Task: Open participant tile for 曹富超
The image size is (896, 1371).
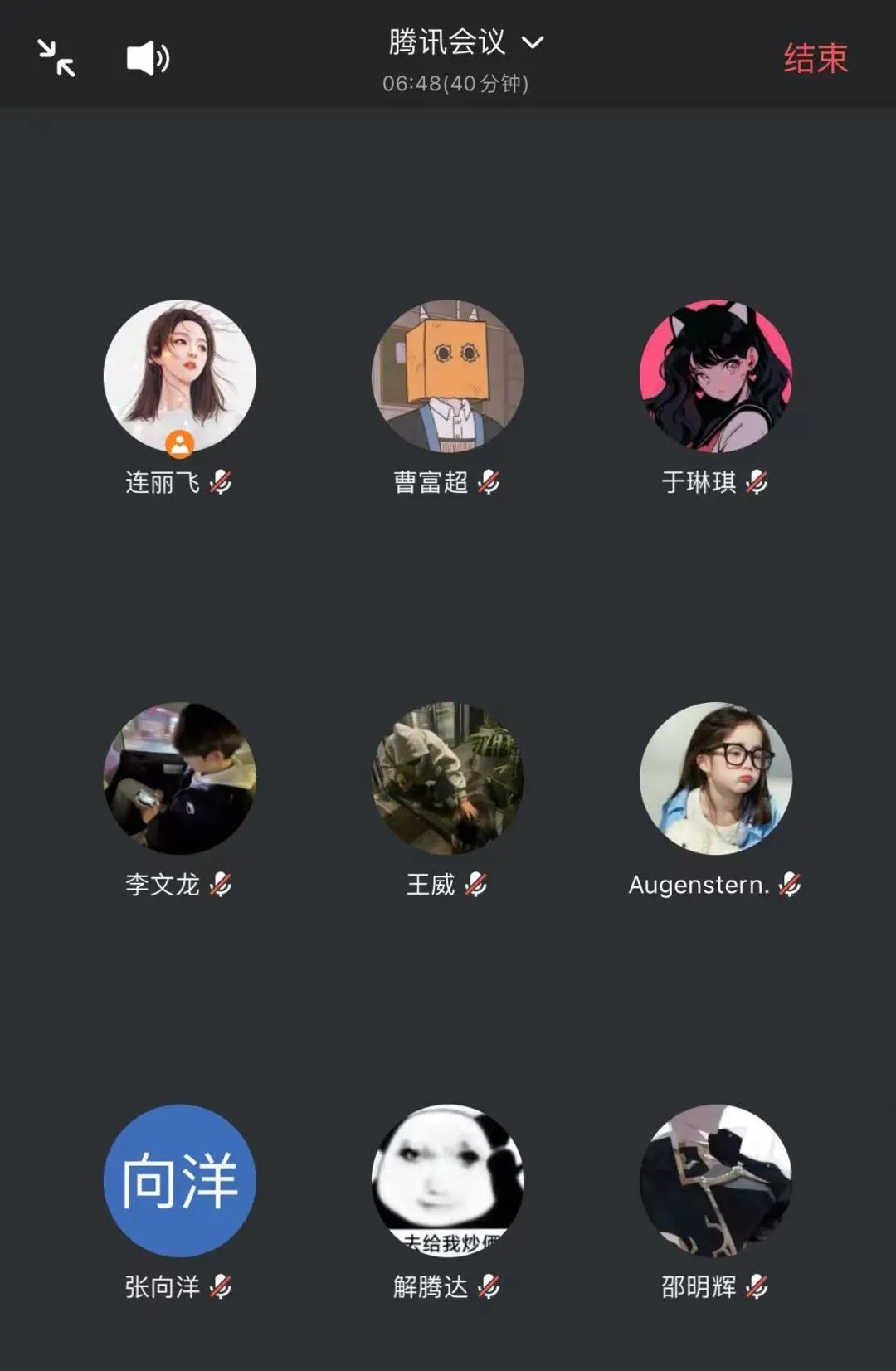Action: click(x=447, y=376)
